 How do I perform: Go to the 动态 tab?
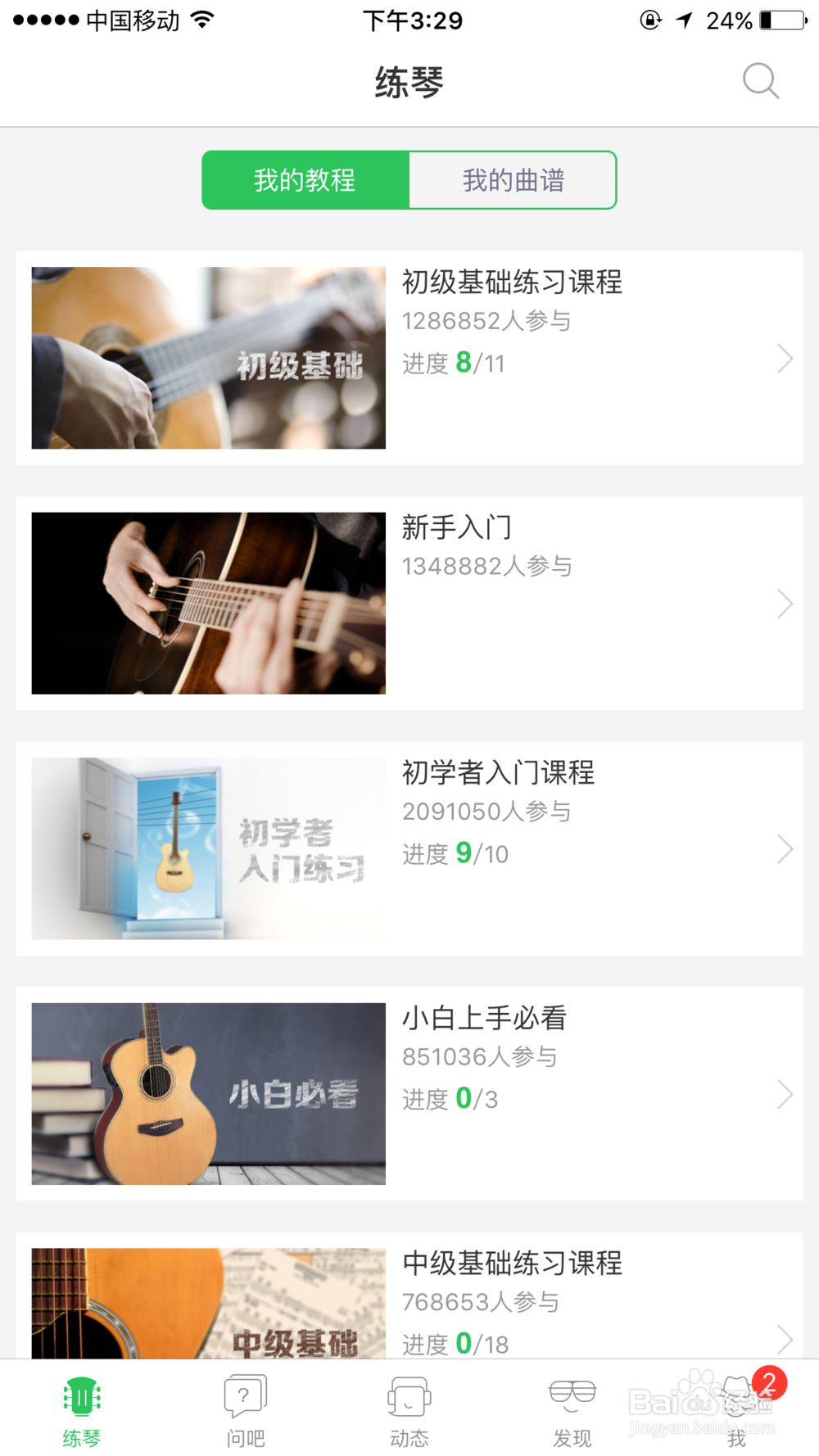[x=409, y=1410]
